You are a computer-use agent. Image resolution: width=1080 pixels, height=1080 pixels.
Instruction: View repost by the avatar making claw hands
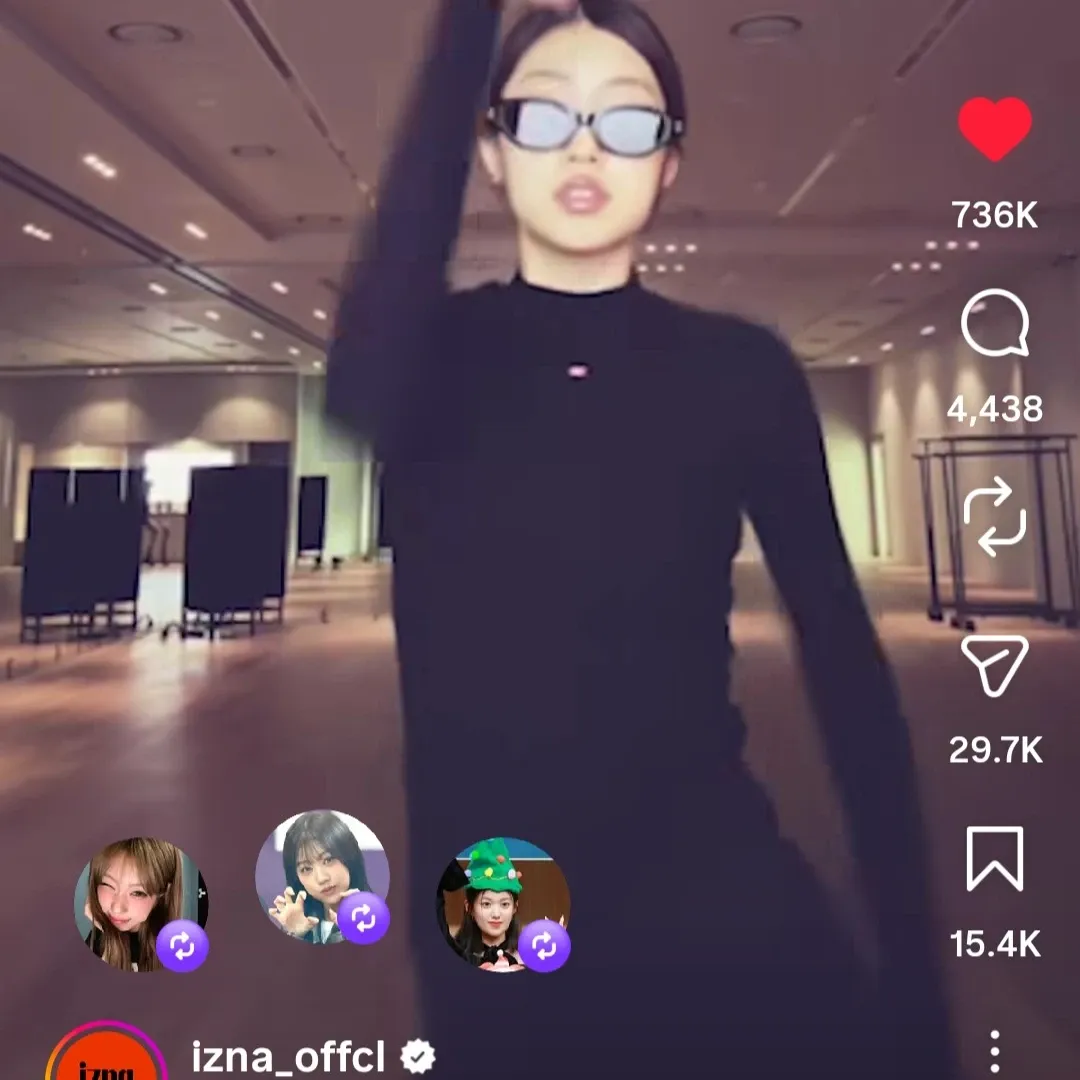322,876
